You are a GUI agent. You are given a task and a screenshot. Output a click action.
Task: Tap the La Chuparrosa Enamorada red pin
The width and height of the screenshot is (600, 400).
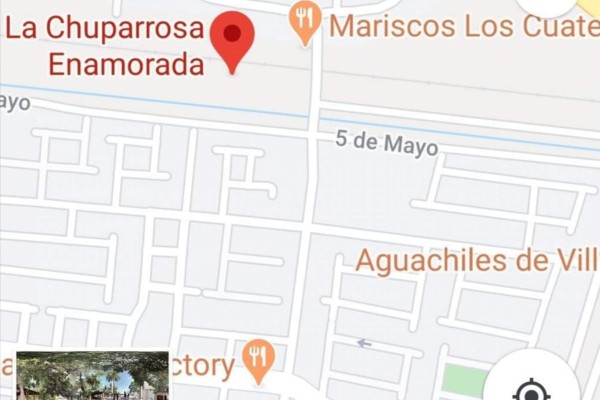[232, 38]
